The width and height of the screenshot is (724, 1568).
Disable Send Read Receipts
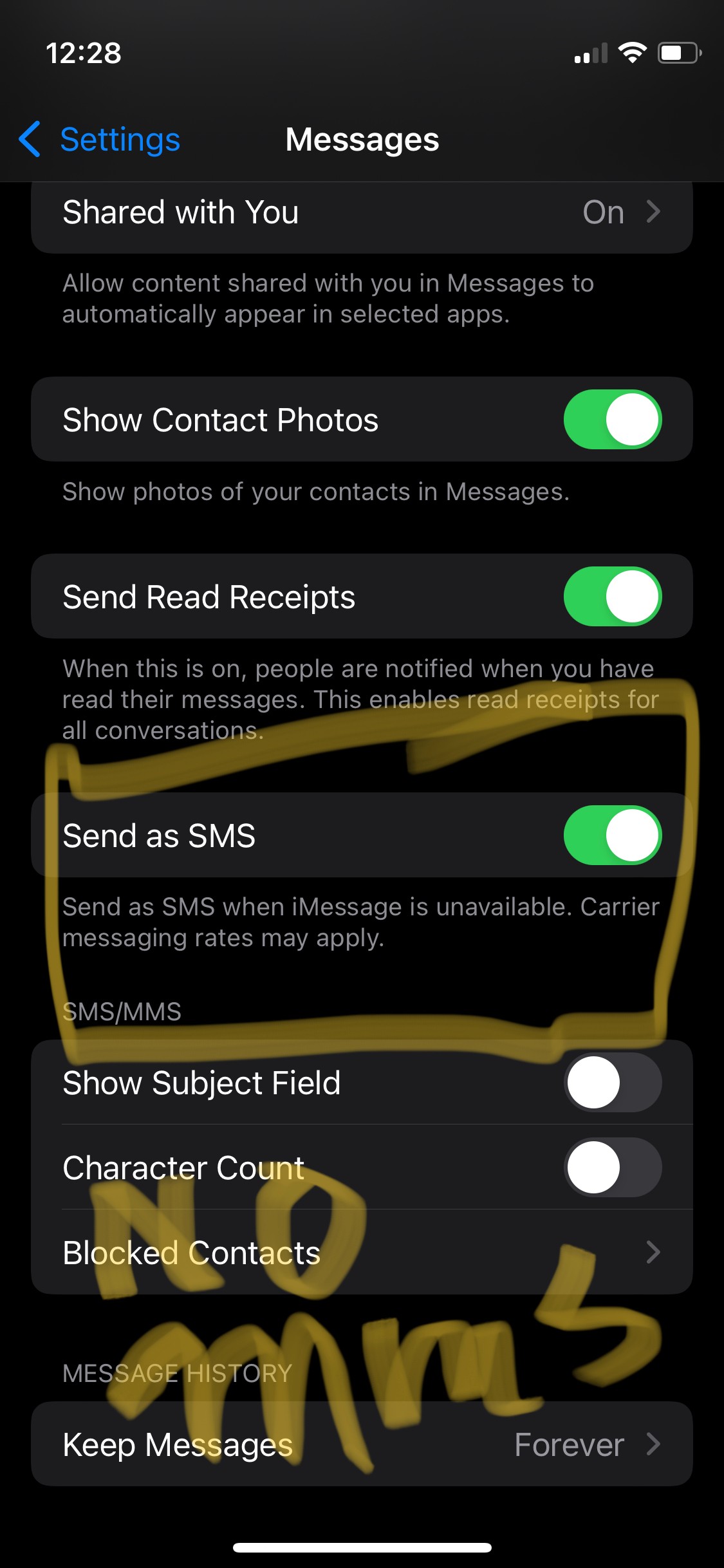click(613, 597)
